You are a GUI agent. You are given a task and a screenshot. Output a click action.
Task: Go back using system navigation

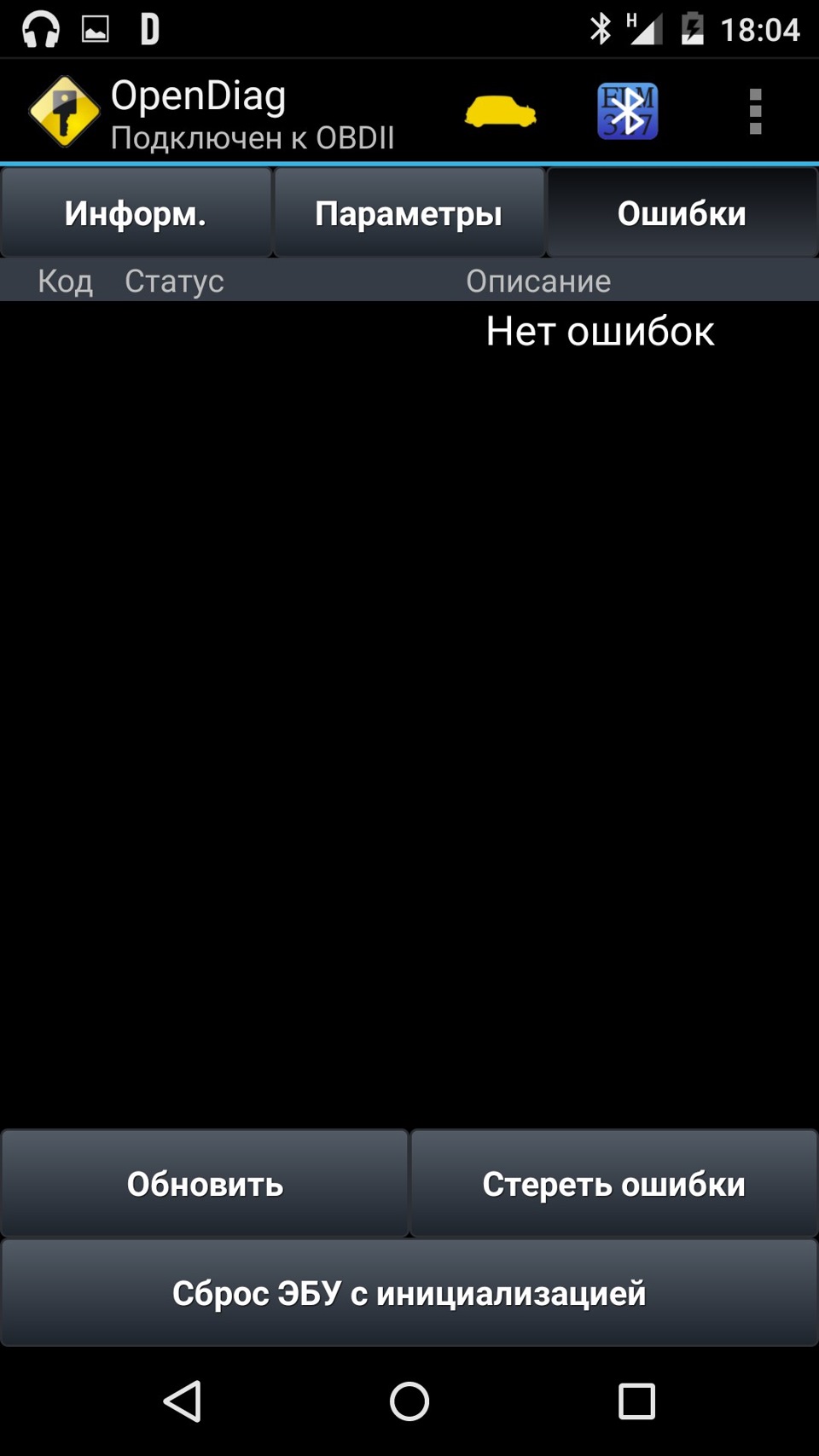click(x=183, y=1401)
